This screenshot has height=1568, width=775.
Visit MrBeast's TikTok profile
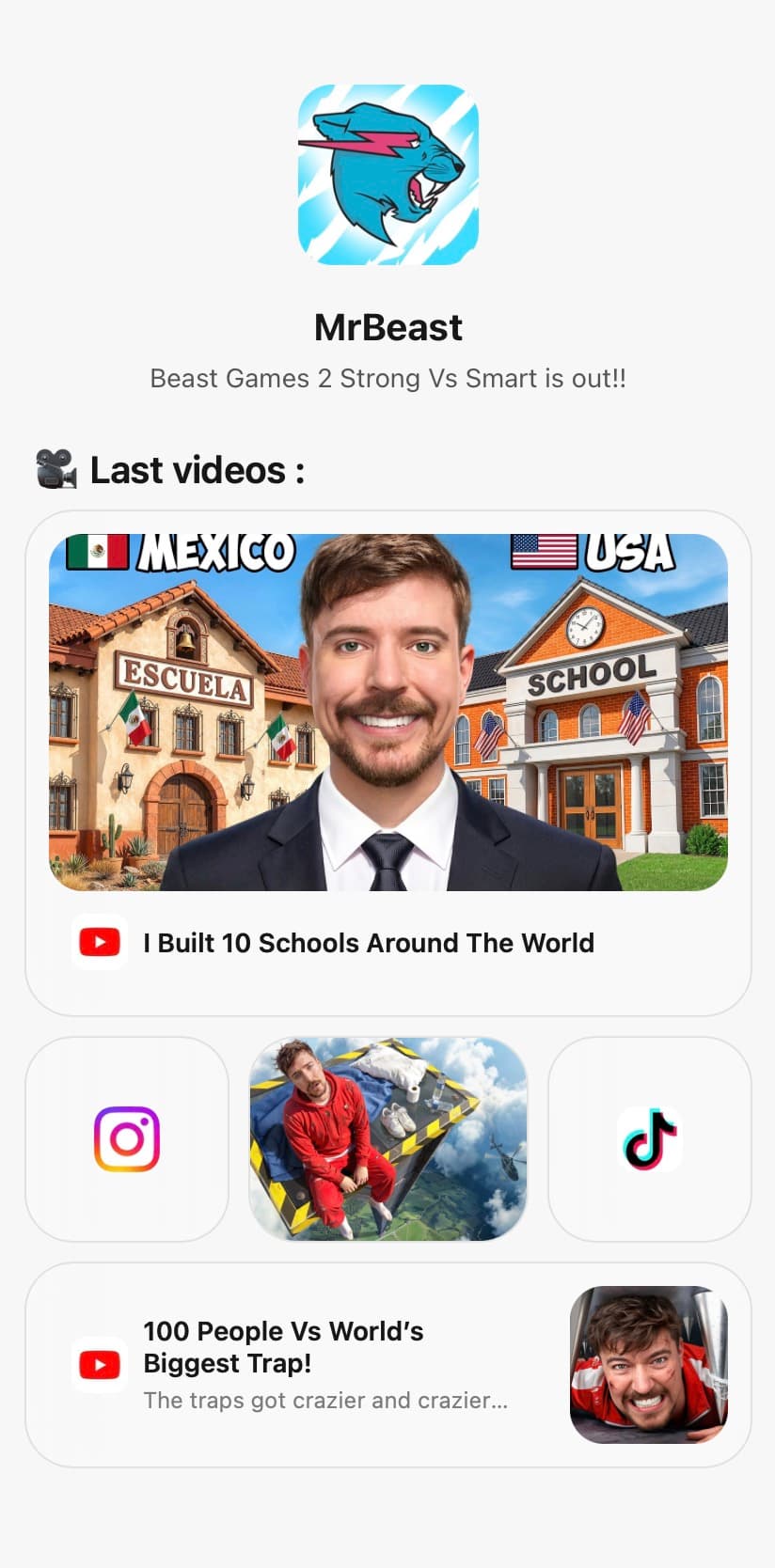click(649, 1139)
